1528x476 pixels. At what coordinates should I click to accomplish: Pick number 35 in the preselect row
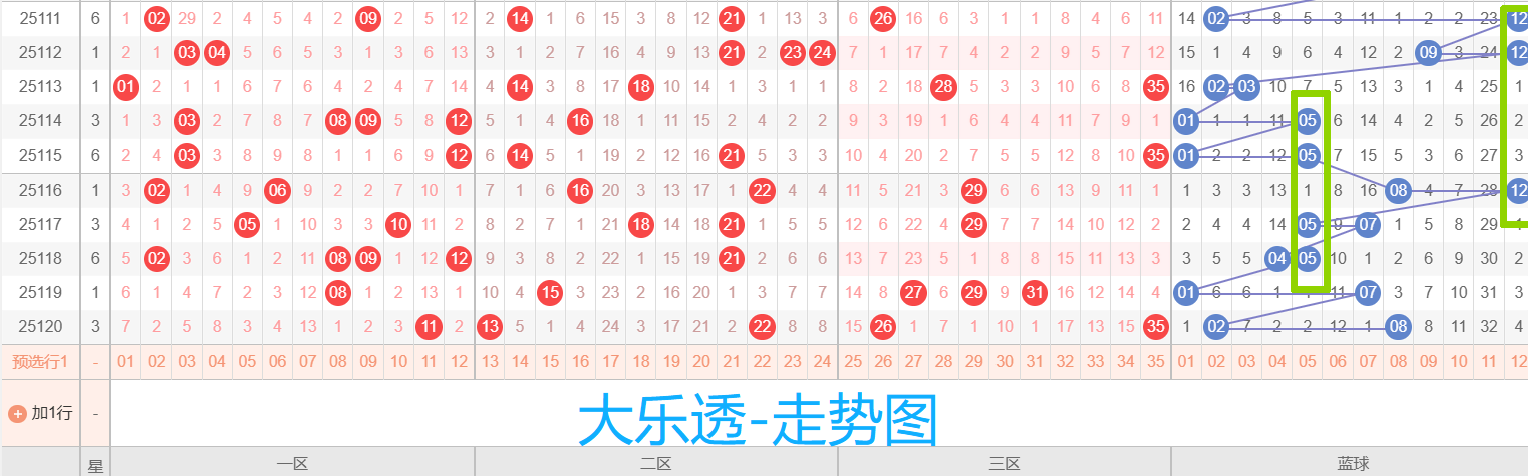(x=1156, y=362)
